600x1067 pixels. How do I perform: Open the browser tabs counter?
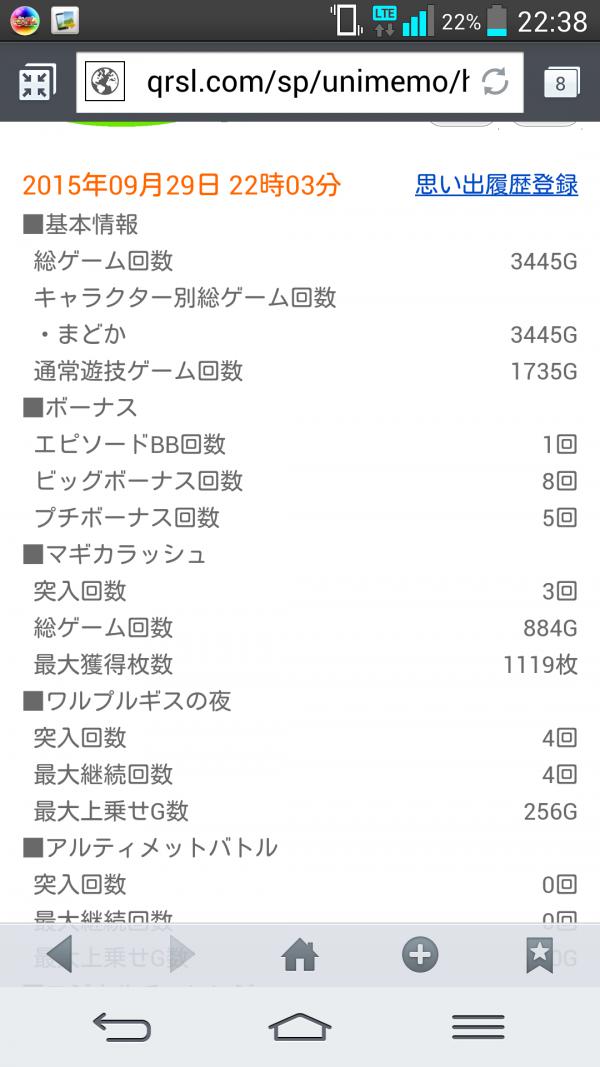click(559, 84)
